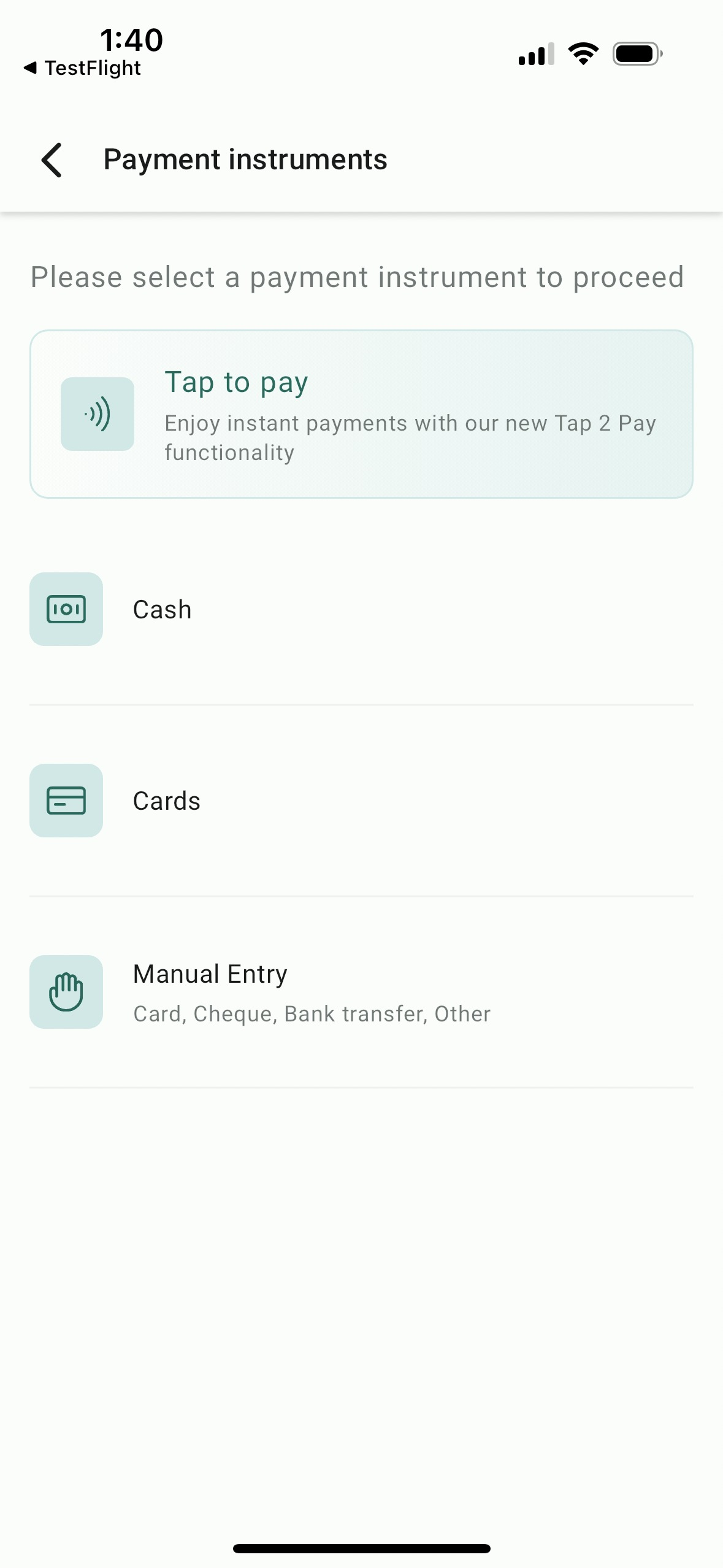Open Manual Entry payment option
The image size is (723, 1568).
click(361, 992)
